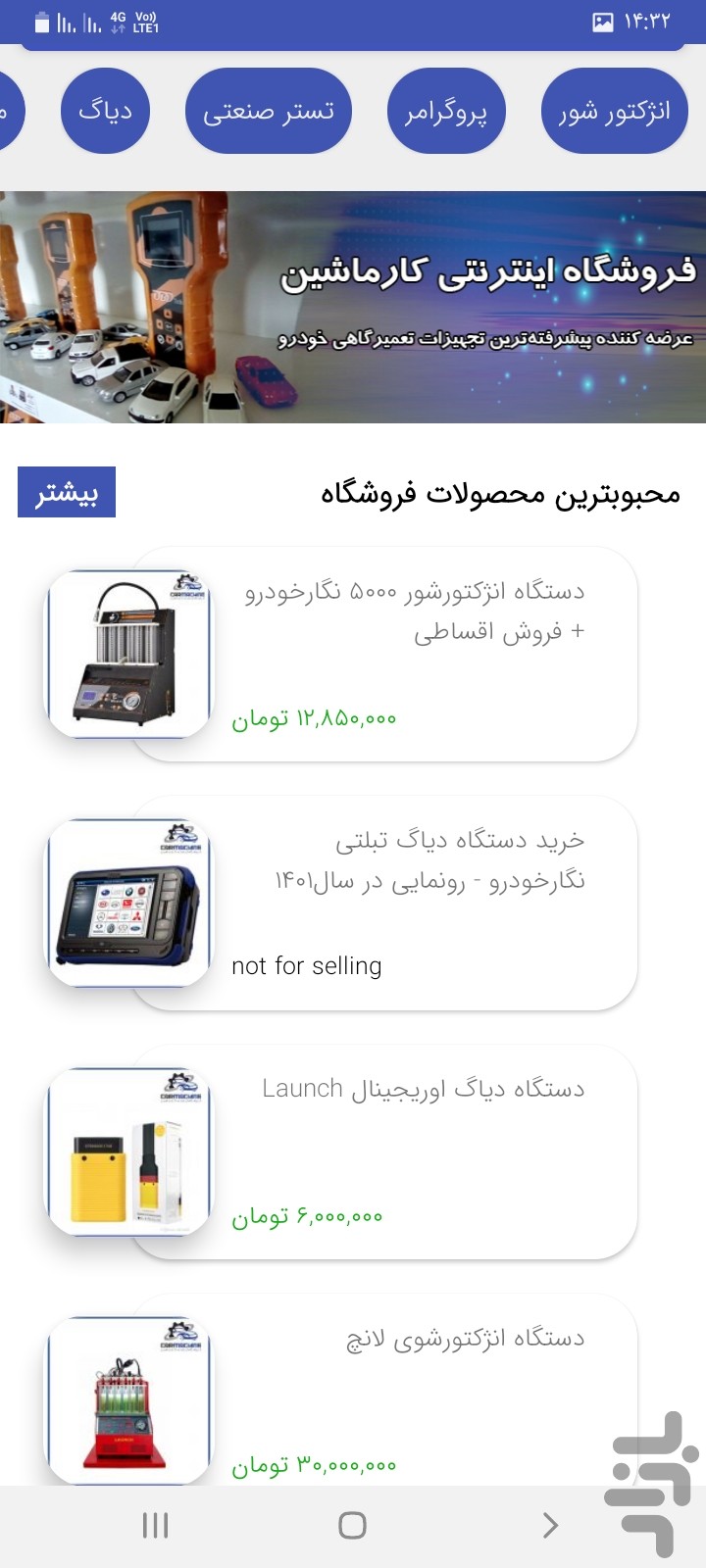
Task: Go back using the system back button
Action: pyautogui.click(x=550, y=1525)
